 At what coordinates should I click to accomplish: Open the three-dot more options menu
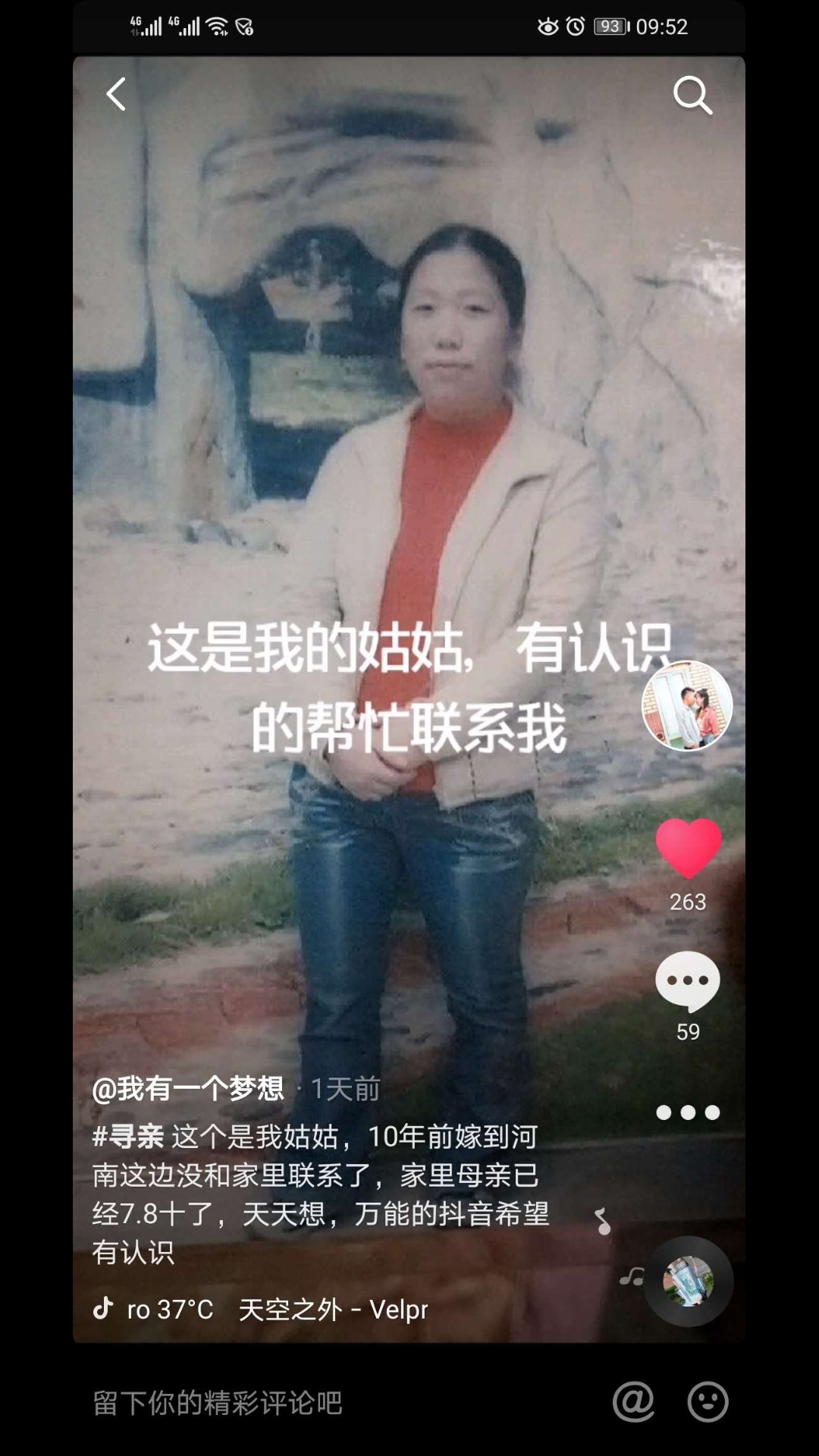688,1112
